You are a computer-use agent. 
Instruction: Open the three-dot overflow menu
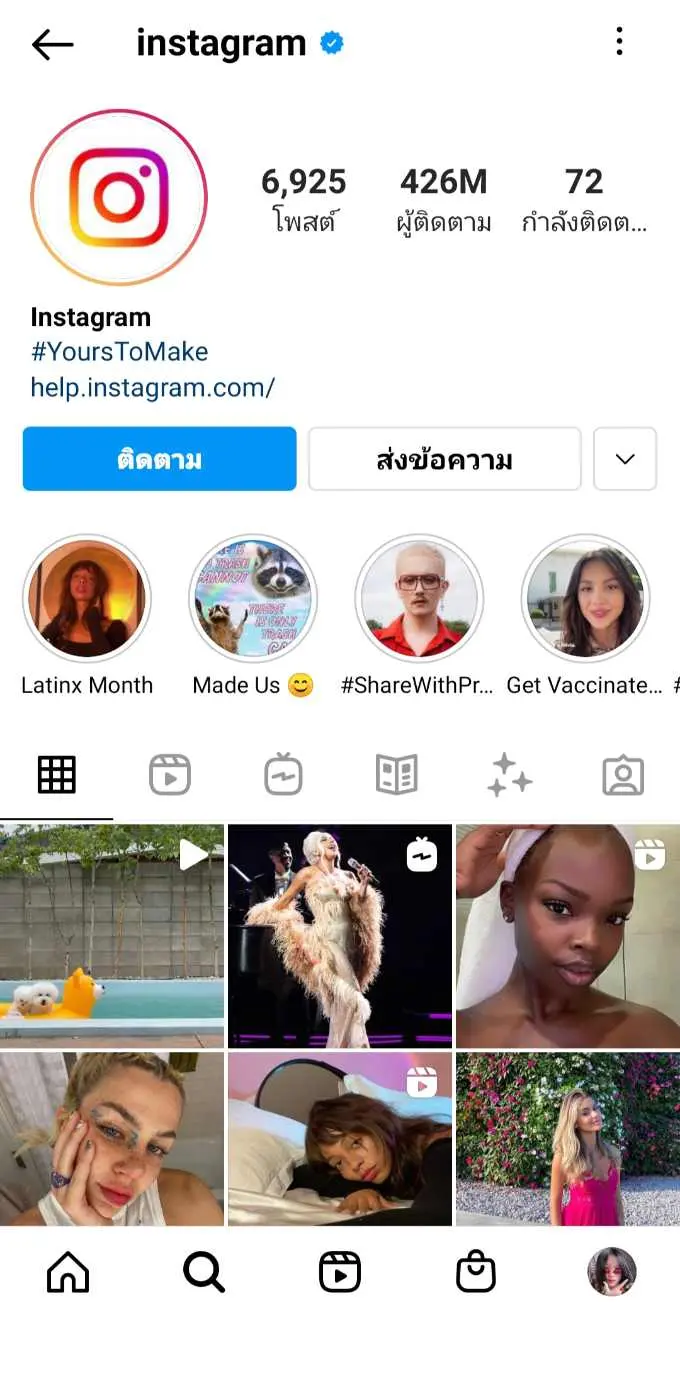(x=619, y=41)
